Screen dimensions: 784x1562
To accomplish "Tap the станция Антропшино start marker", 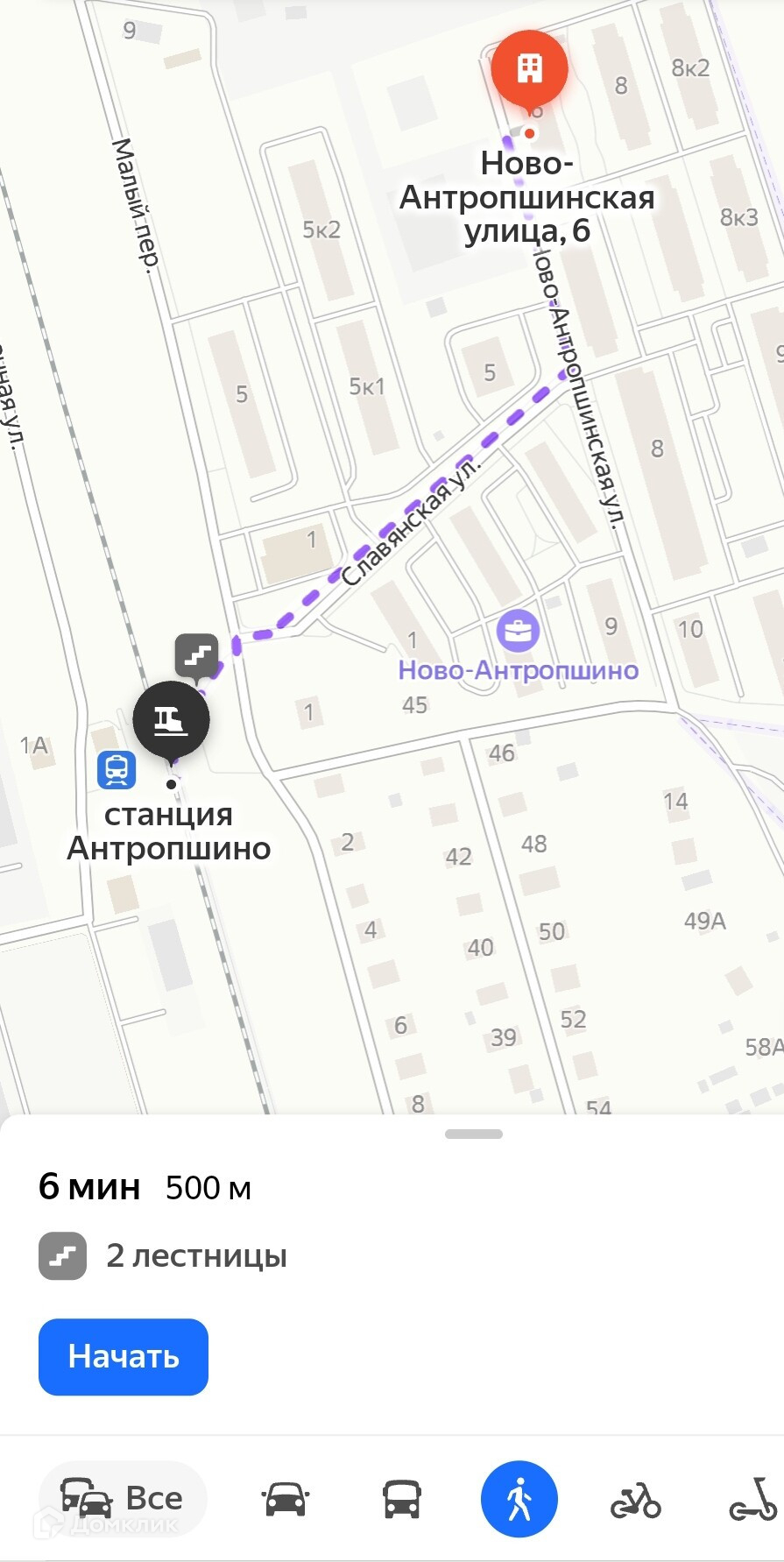I will tap(171, 720).
